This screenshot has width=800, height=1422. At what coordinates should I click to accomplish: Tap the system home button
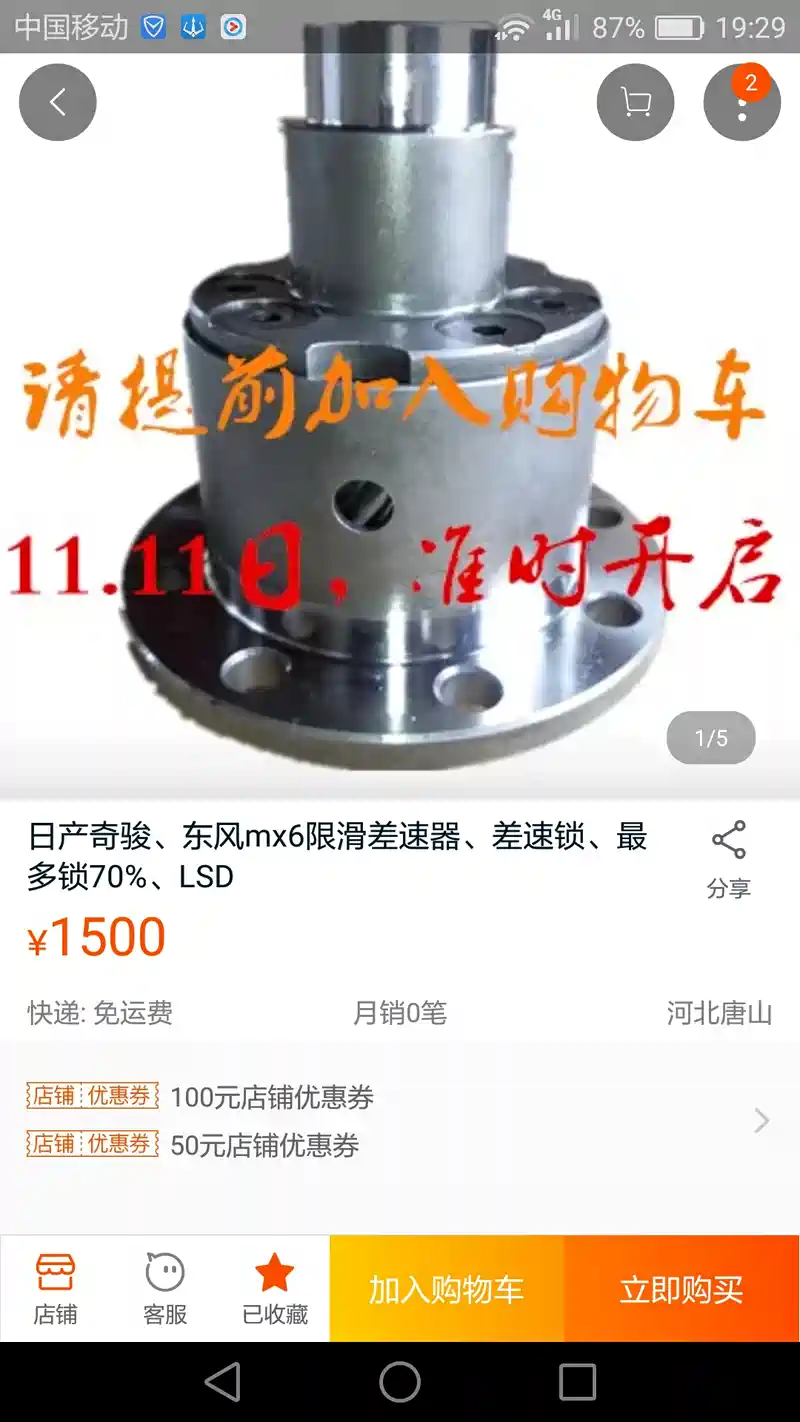[x=400, y=1382]
